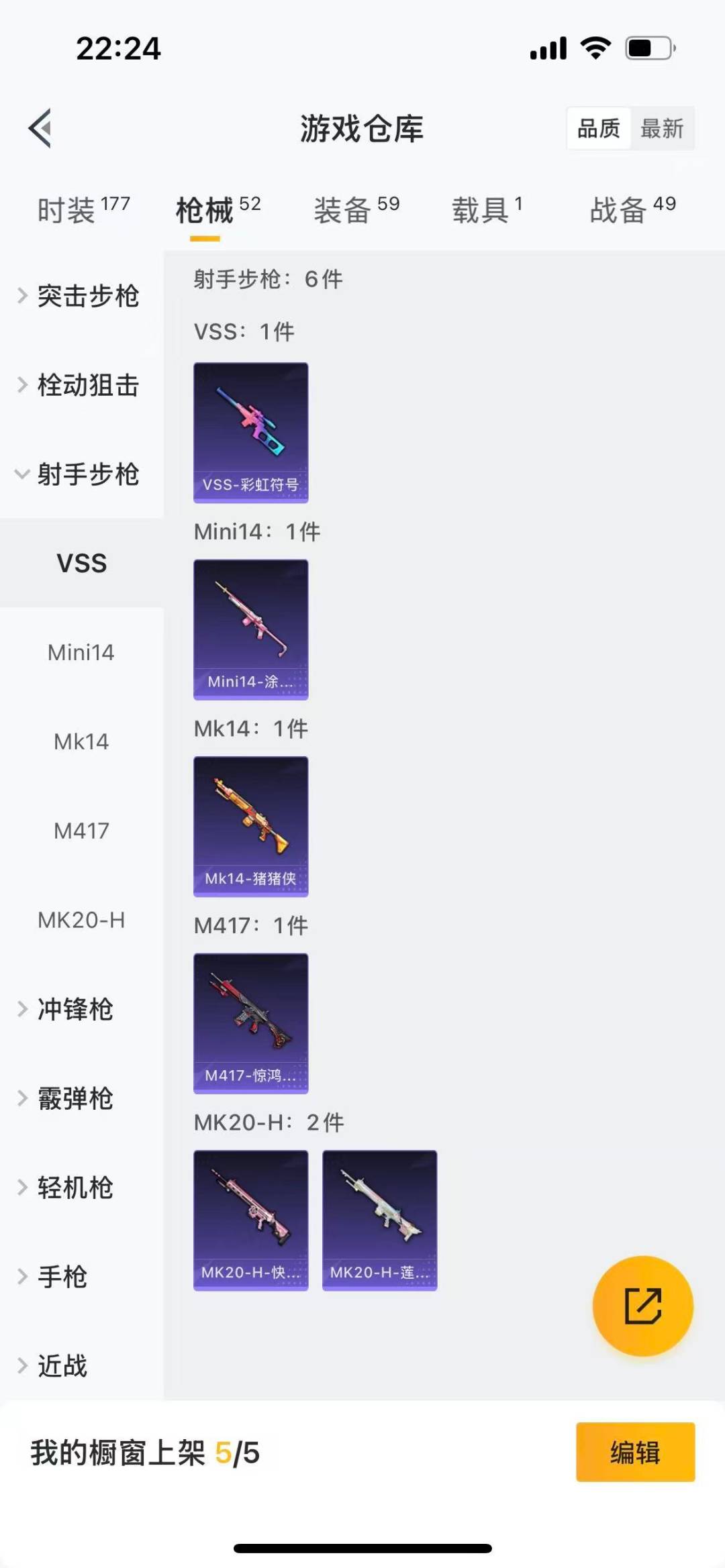Open the 战备 tab
The height and width of the screenshot is (1568, 725).
pos(632,210)
